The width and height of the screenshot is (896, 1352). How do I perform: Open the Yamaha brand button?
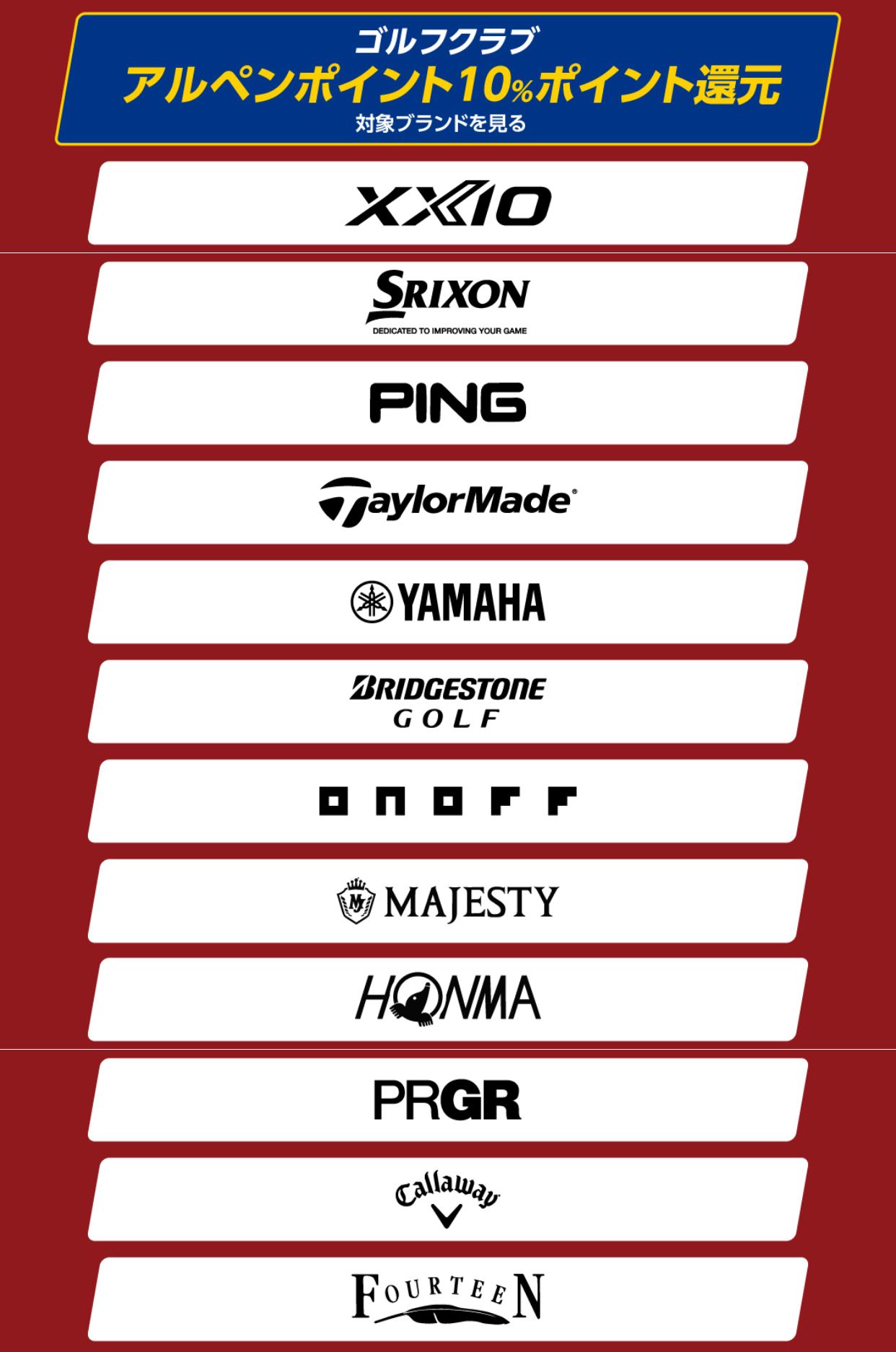click(x=447, y=602)
